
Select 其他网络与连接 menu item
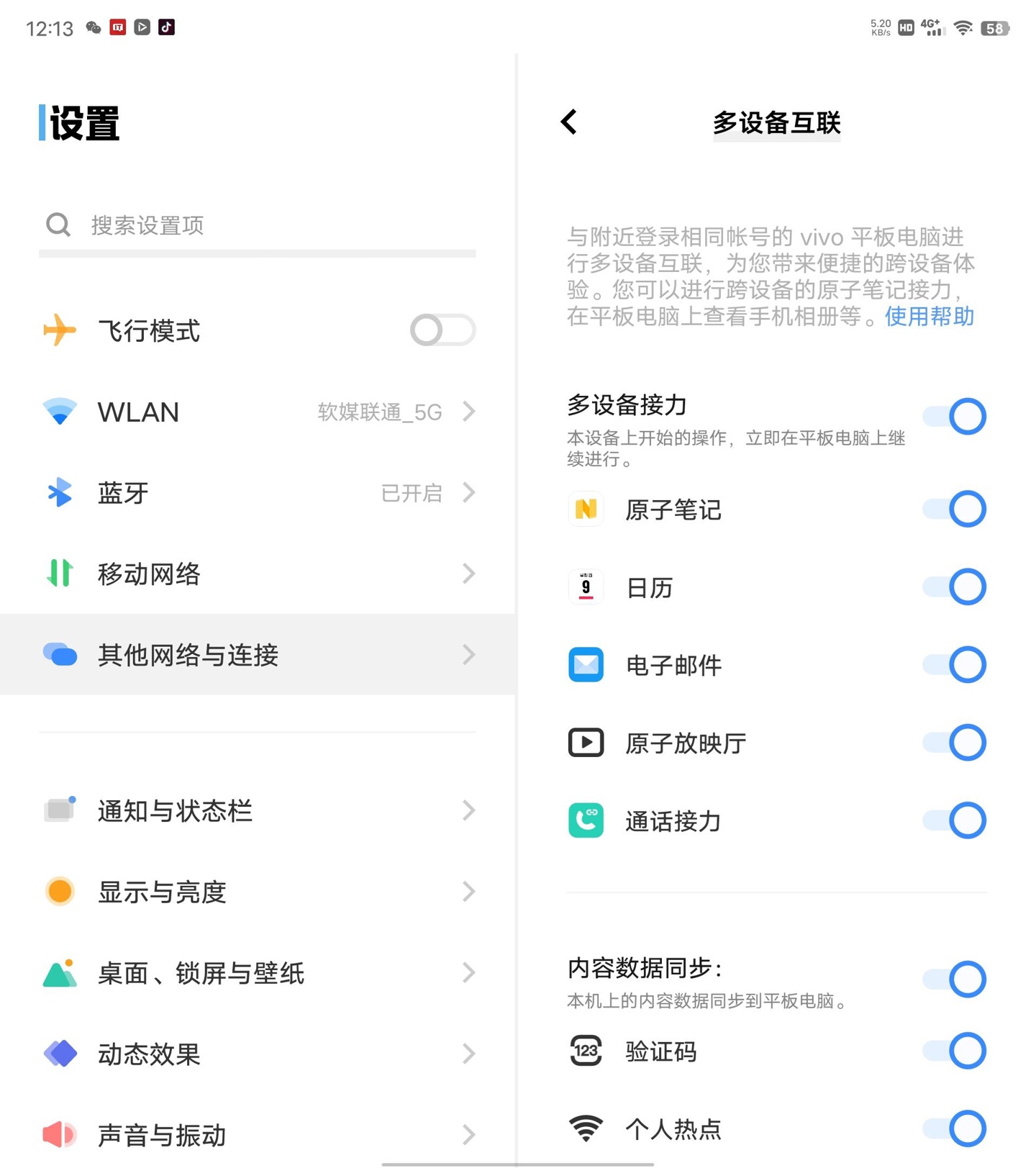259,655
